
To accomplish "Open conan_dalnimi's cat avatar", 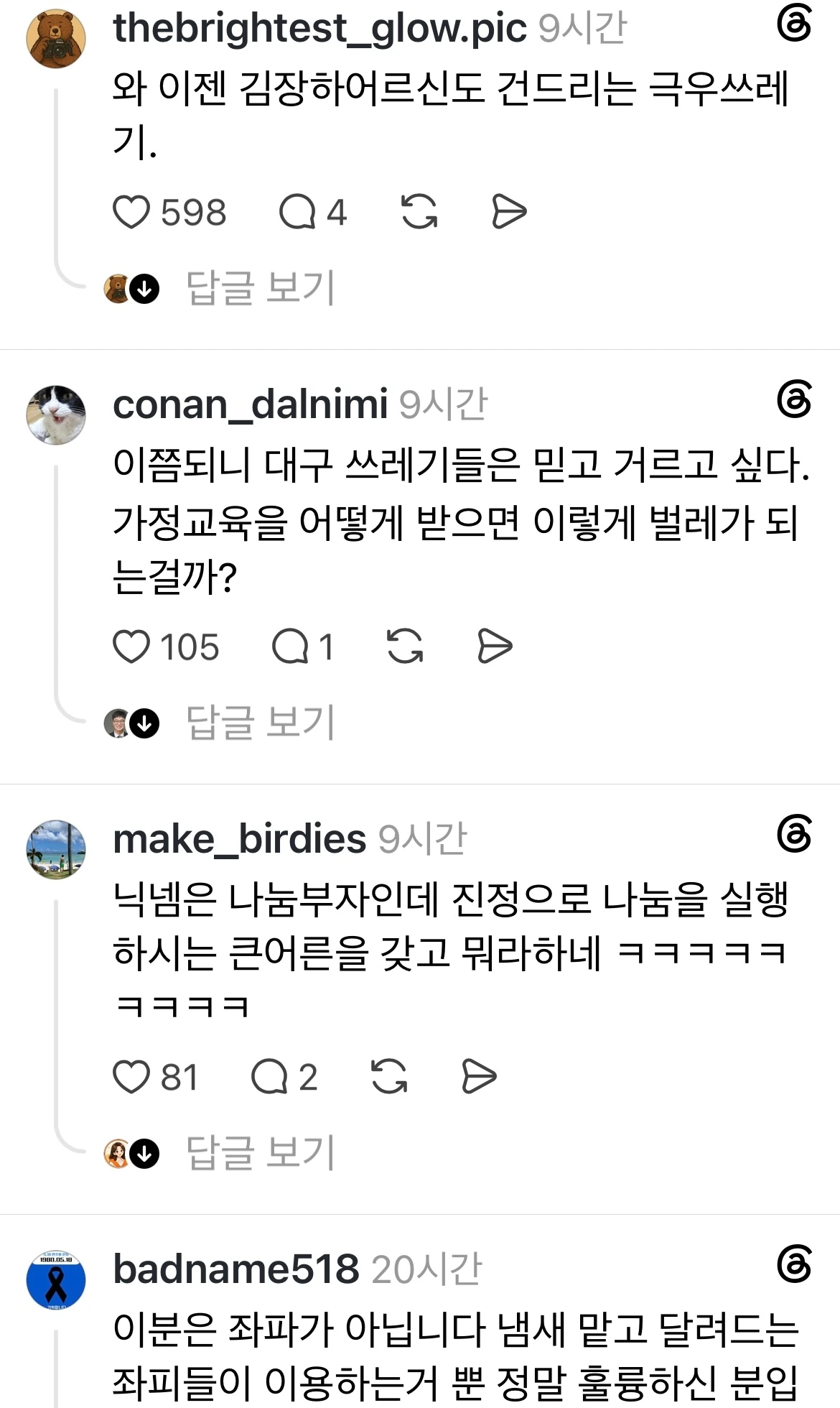I will pos(56,415).
